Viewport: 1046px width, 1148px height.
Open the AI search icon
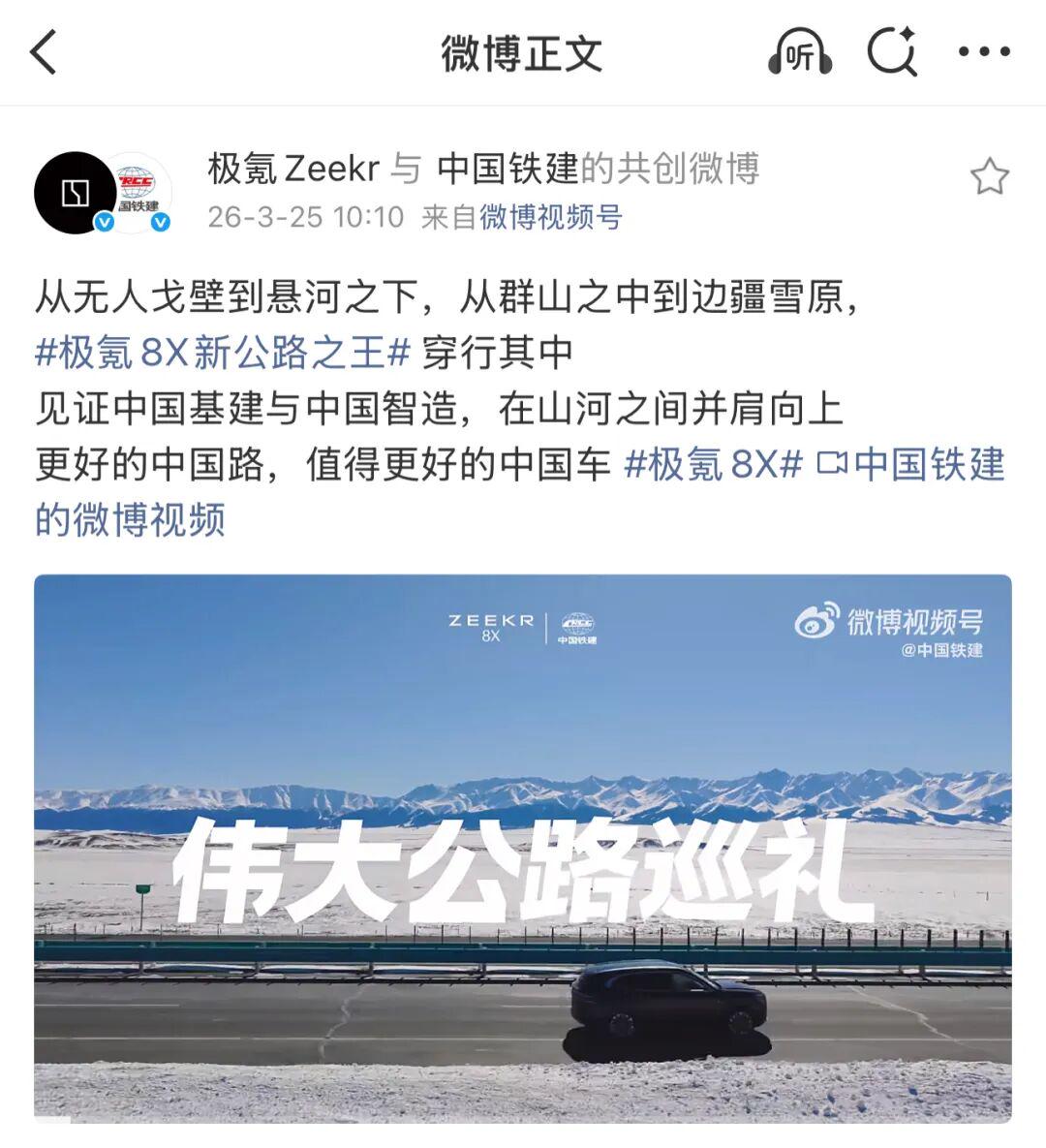tap(892, 52)
